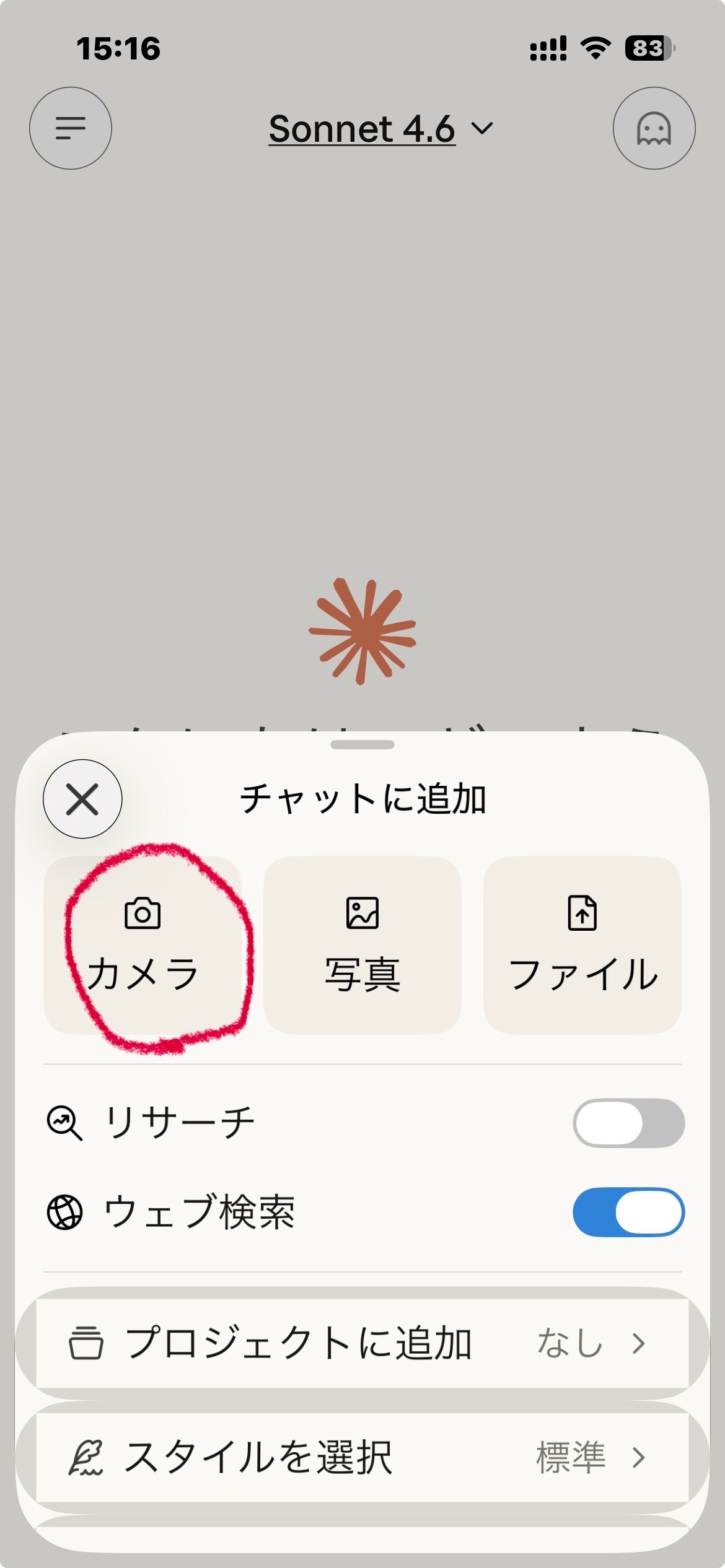Close the チャットに追加 sheet
The image size is (725, 1568).
[x=82, y=799]
